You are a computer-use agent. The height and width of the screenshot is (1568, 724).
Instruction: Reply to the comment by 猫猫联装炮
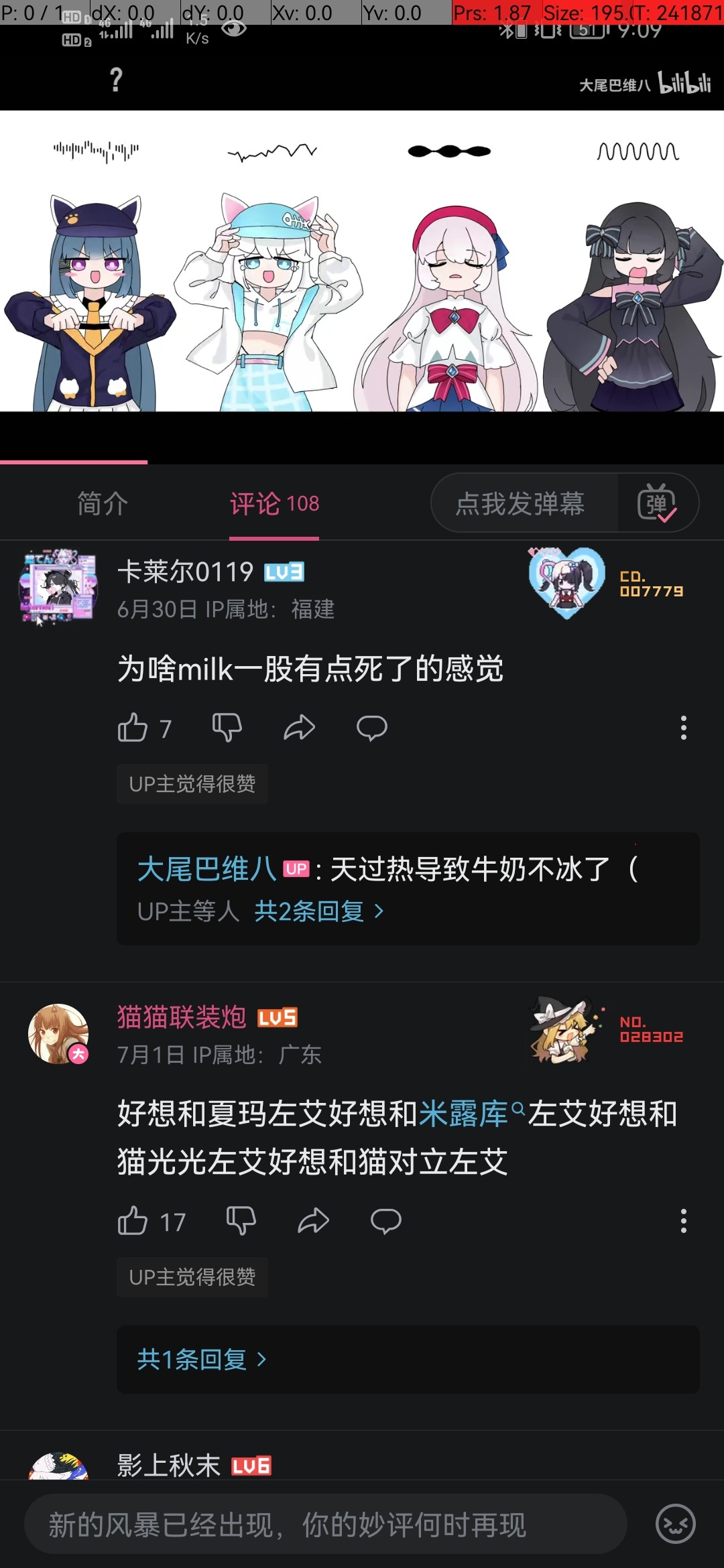386,1221
